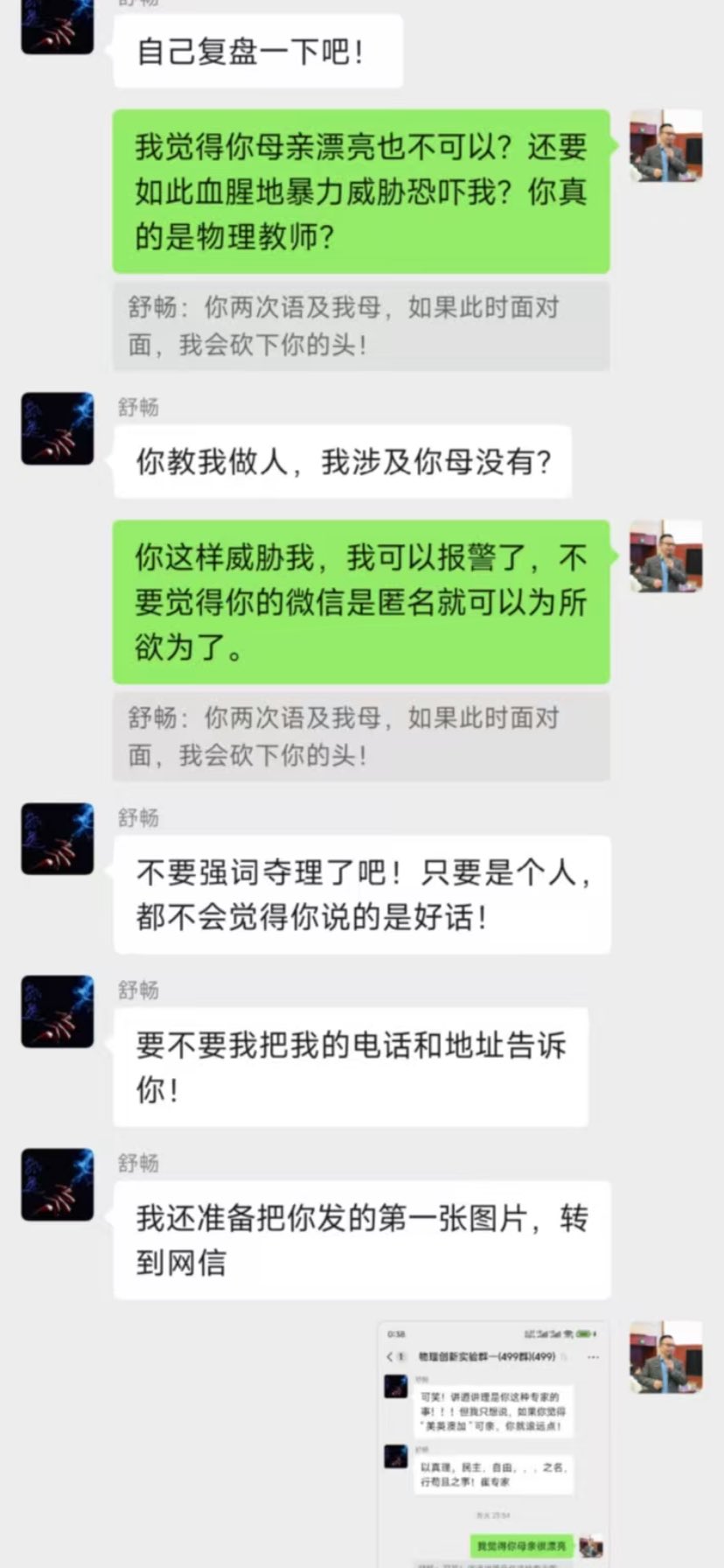Open 舒畅's avatar beside '转到网信' message
This screenshot has width=724, height=1568.
click(58, 1184)
